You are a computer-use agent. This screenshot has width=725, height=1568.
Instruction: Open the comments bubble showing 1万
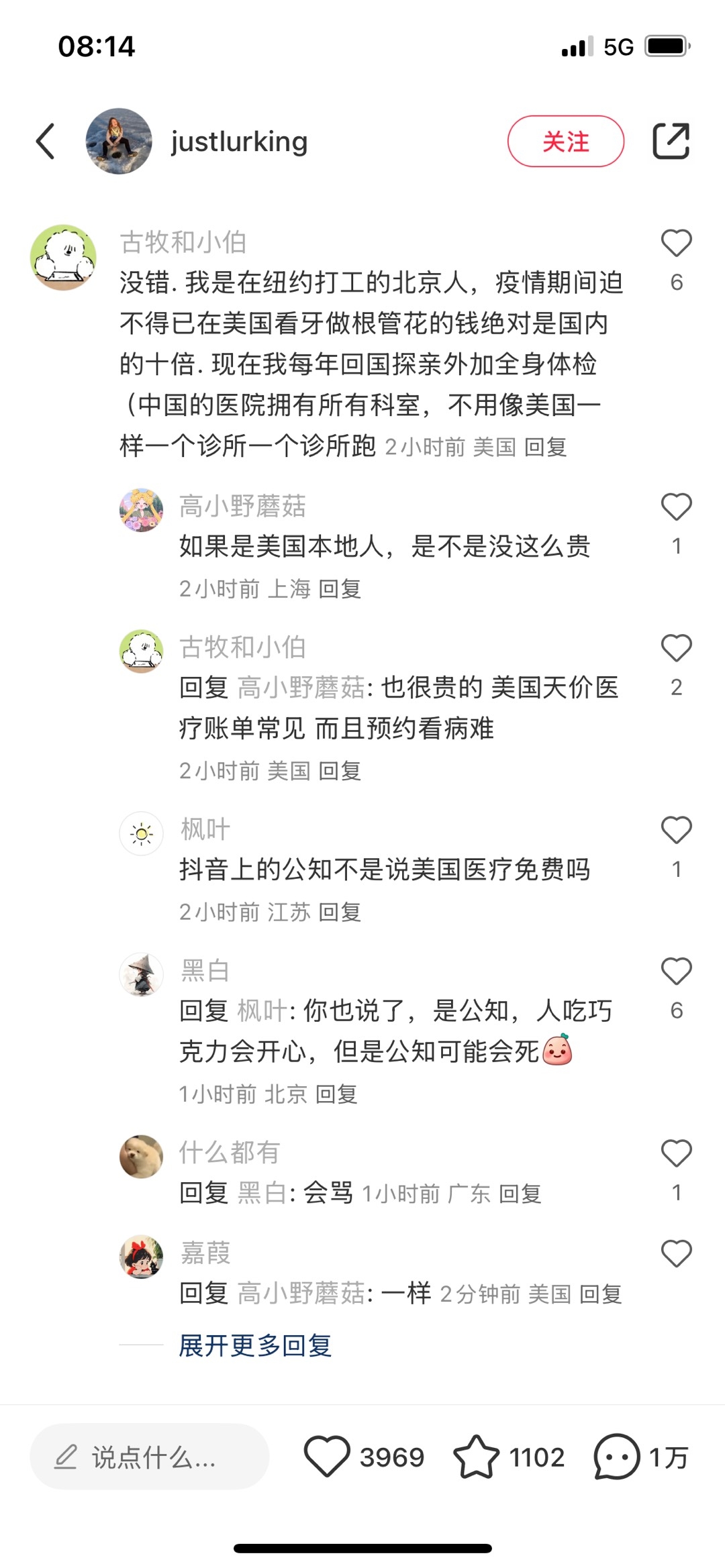click(617, 1457)
